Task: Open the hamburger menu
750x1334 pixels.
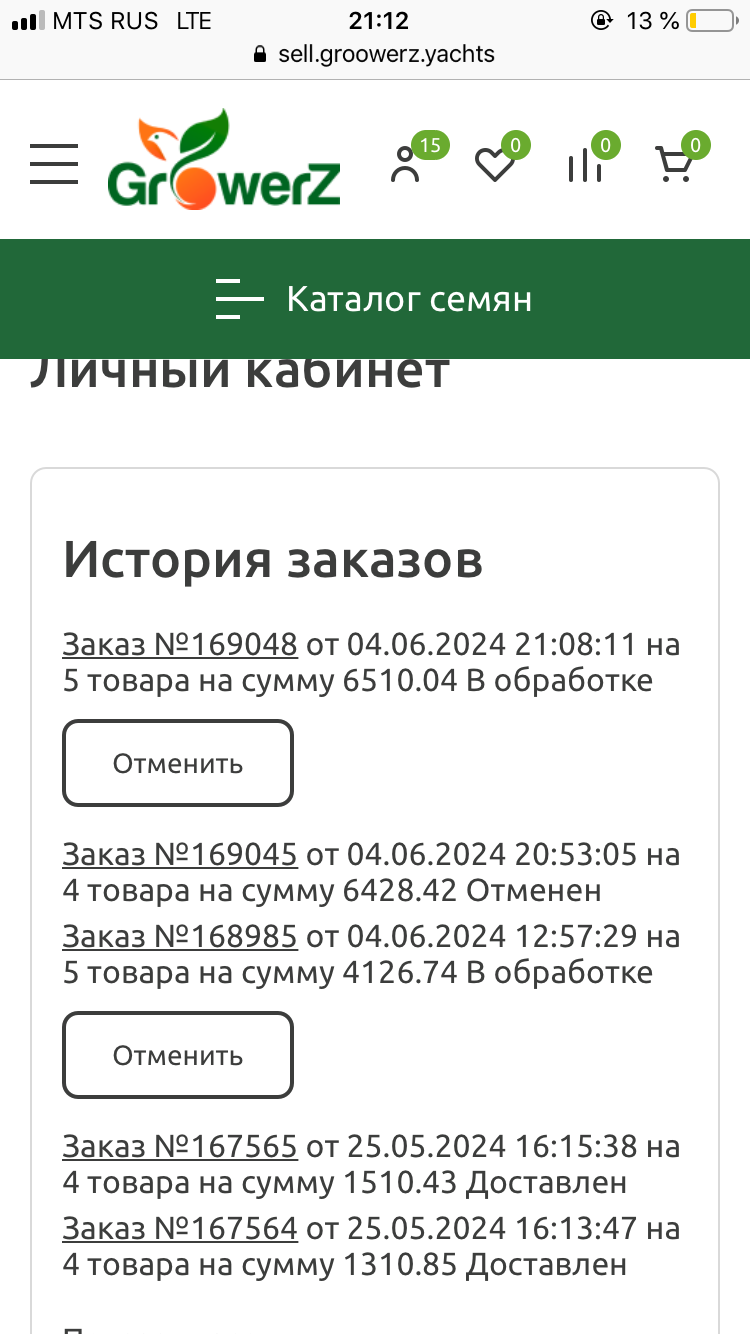Action: (54, 163)
